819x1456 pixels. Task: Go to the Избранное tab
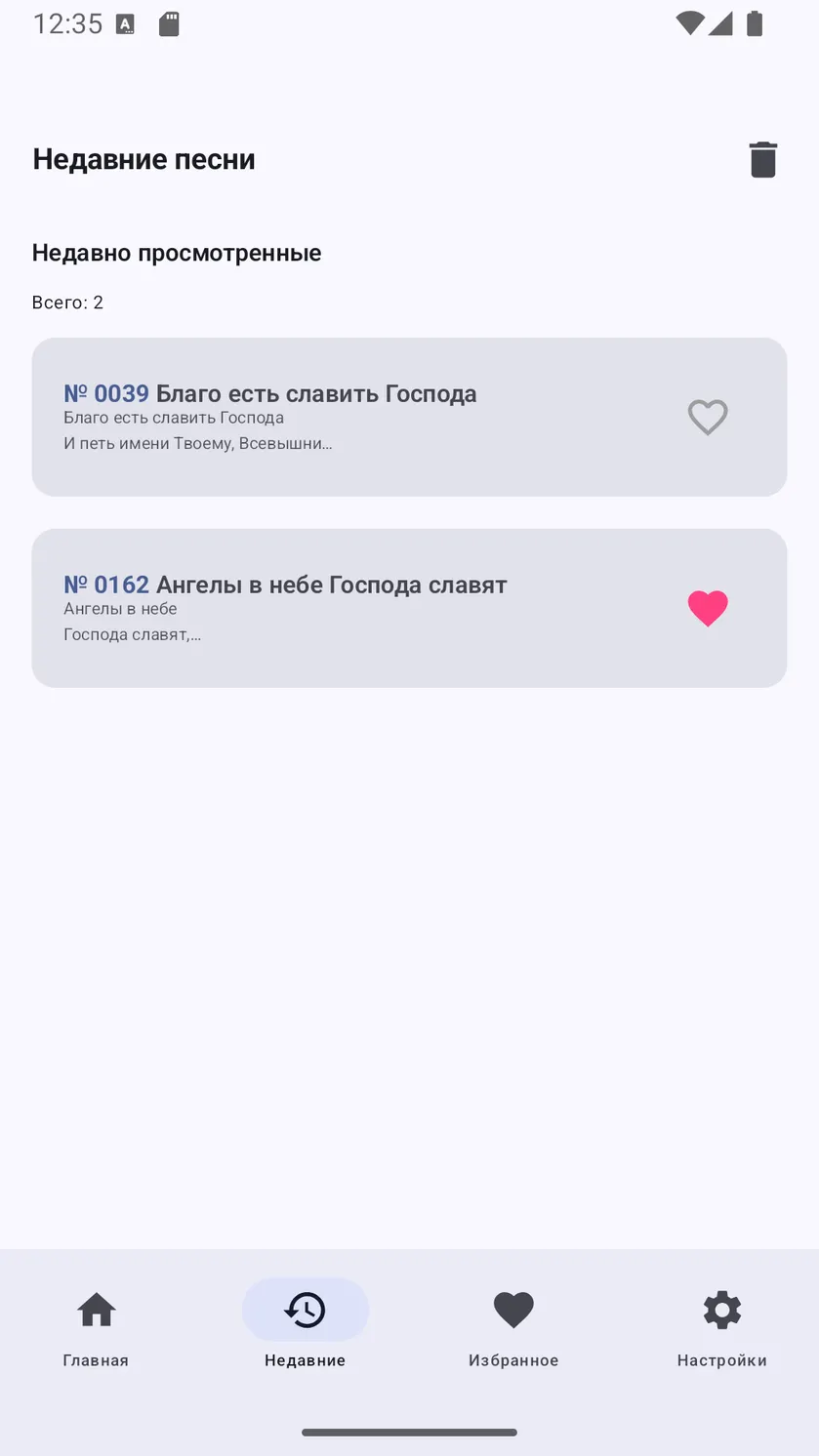click(x=513, y=1327)
